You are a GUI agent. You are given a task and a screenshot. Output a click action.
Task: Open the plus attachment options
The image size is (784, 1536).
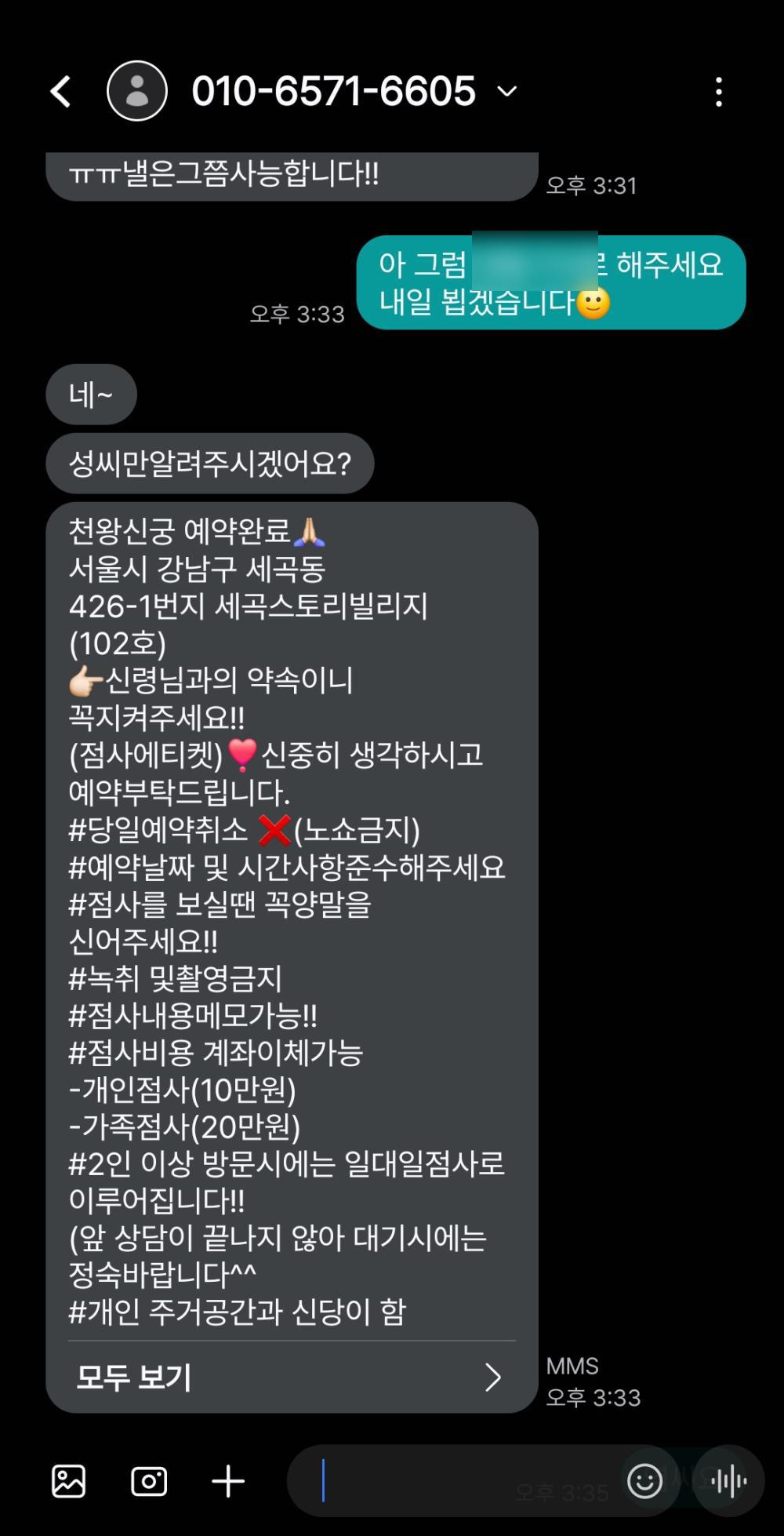[x=228, y=1481]
